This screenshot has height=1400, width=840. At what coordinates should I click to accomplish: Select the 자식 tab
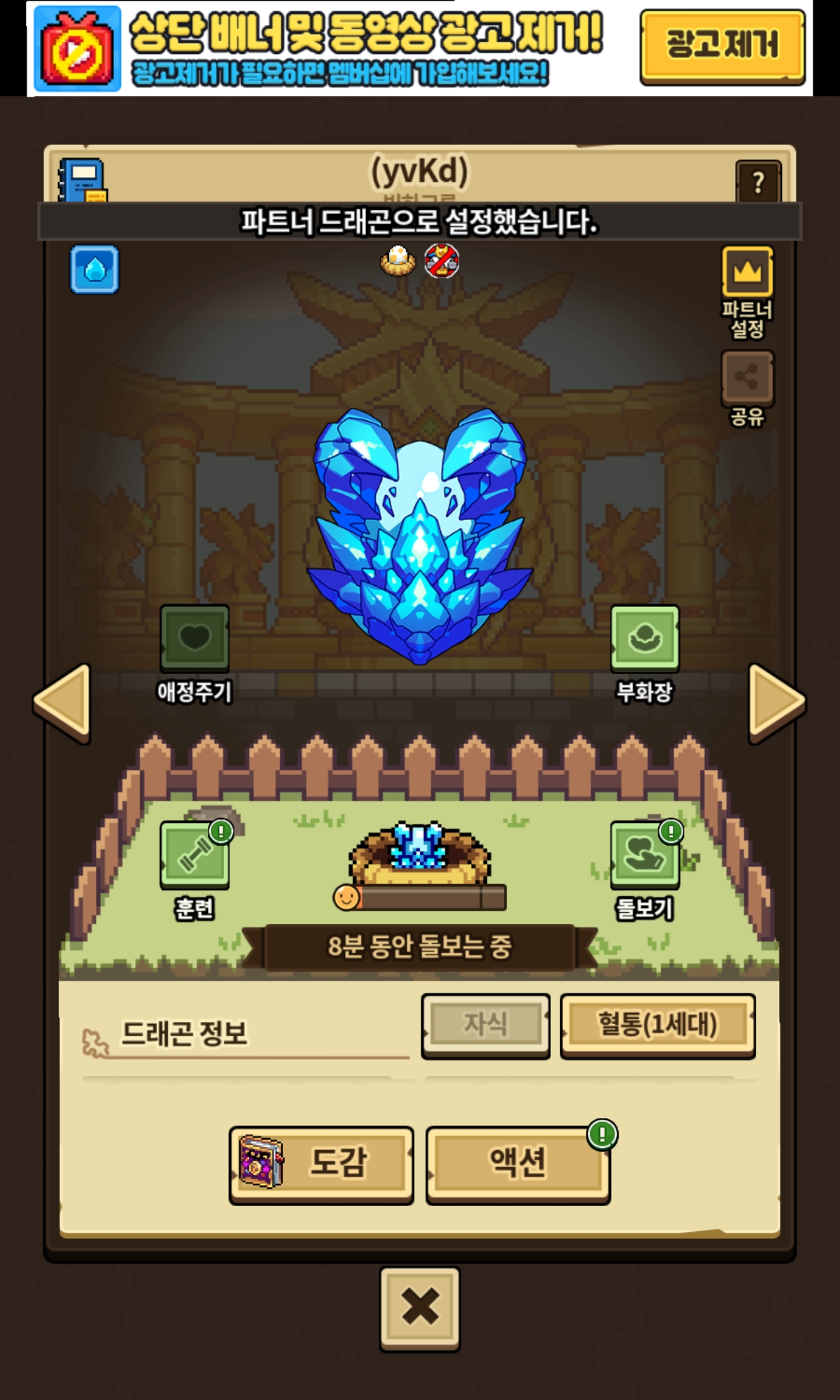[485, 1025]
